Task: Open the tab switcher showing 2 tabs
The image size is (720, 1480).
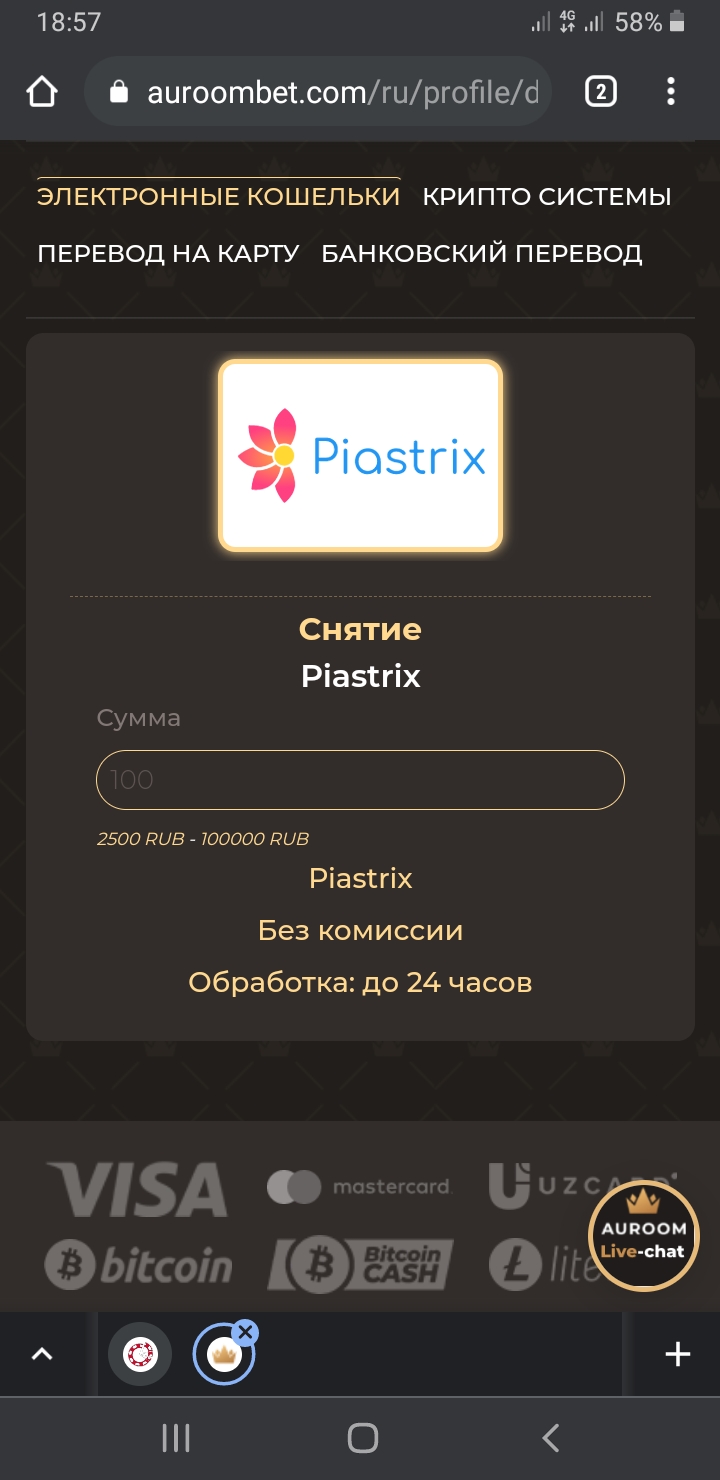Action: [600, 92]
